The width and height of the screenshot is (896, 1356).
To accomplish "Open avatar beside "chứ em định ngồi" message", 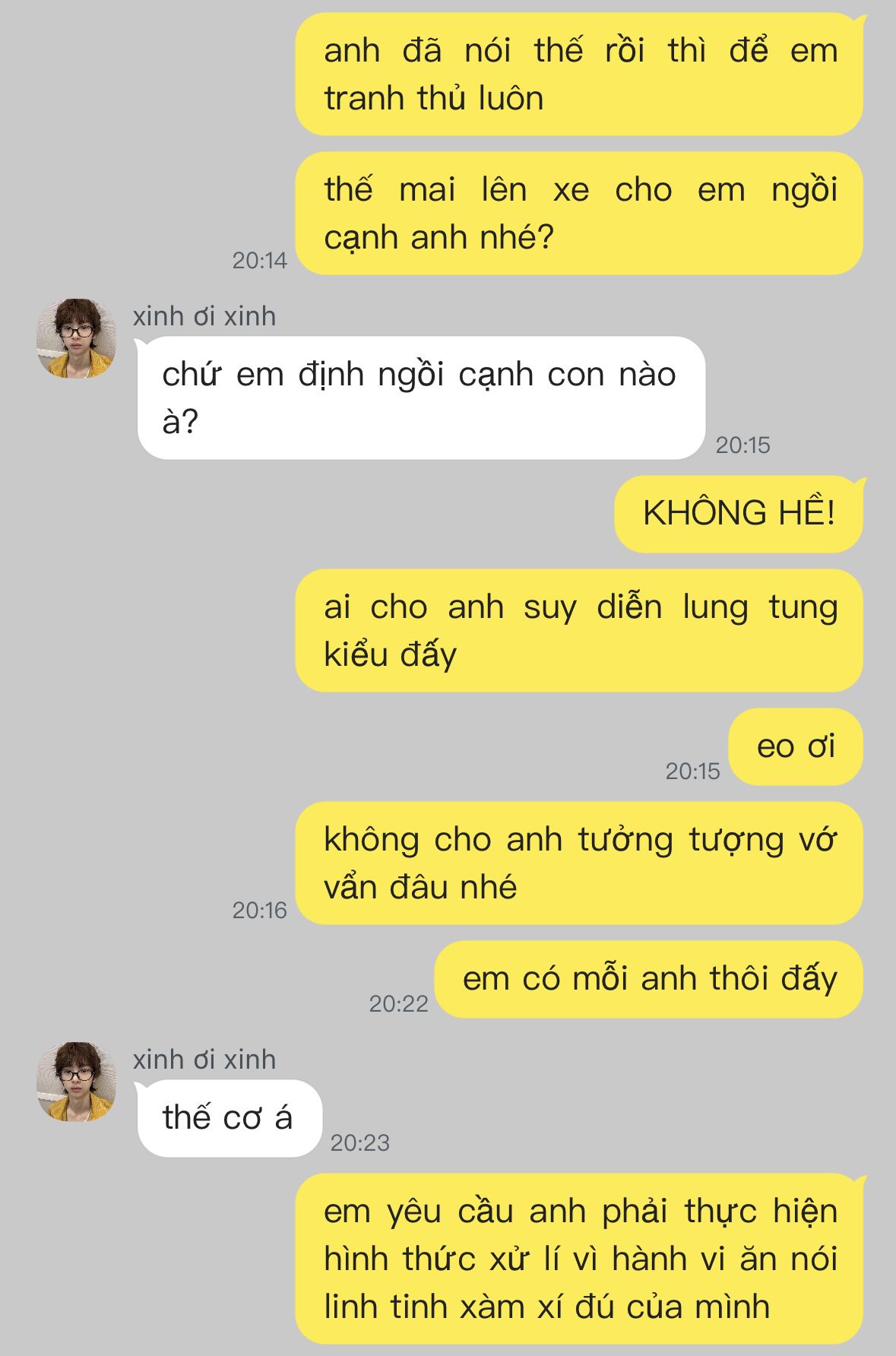I will coord(76,338).
